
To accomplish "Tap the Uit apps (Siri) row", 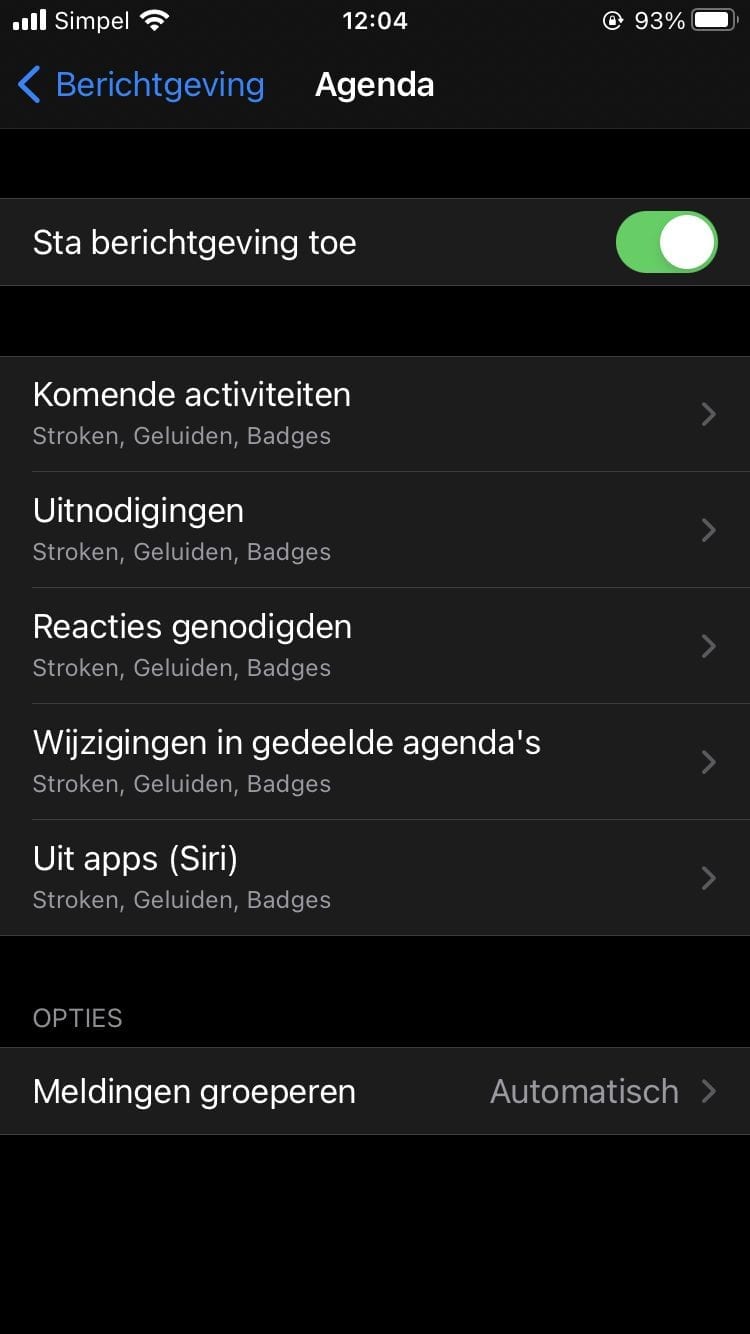I will [x=375, y=878].
